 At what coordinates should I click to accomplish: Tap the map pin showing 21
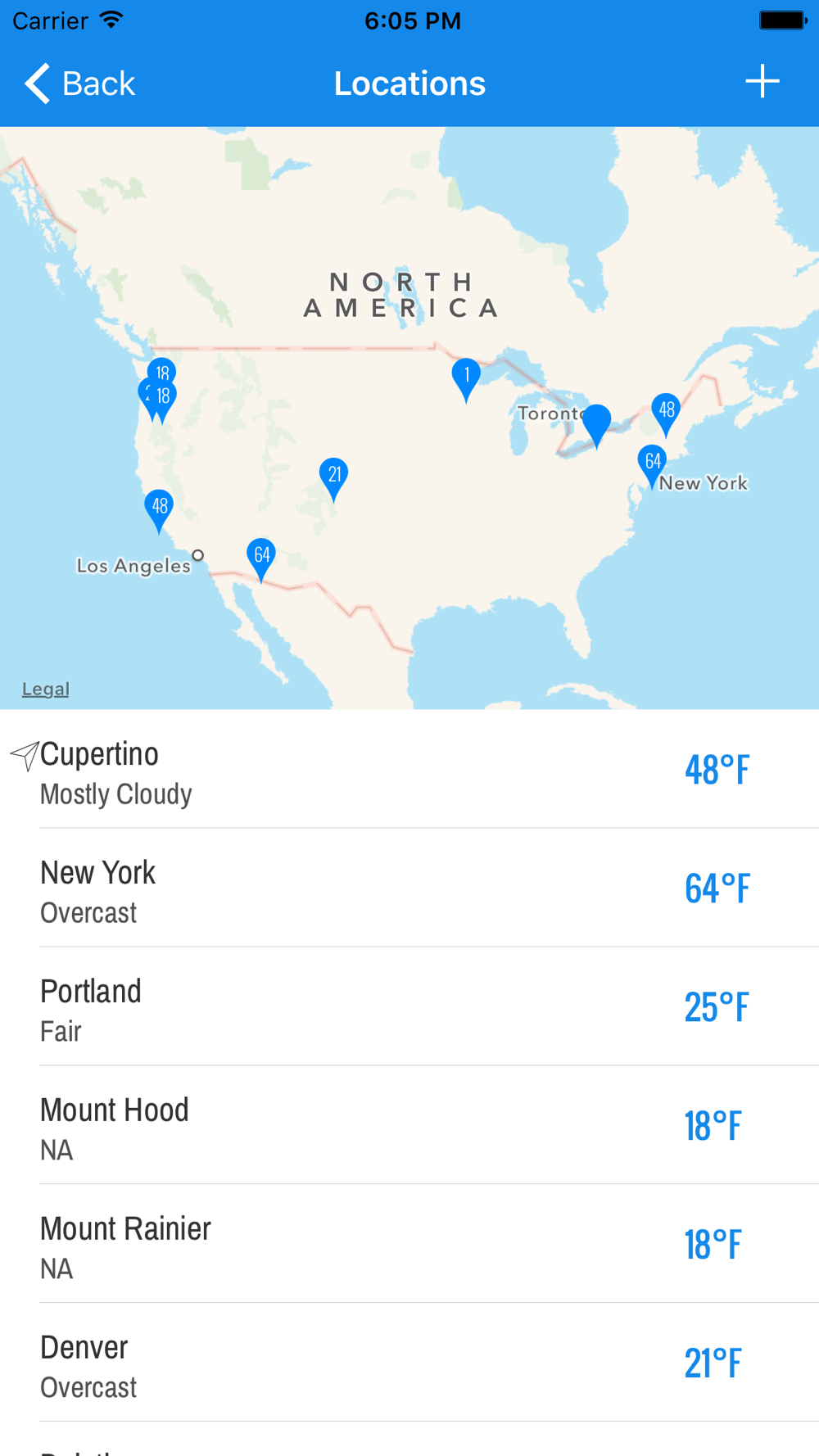(333, 478)
